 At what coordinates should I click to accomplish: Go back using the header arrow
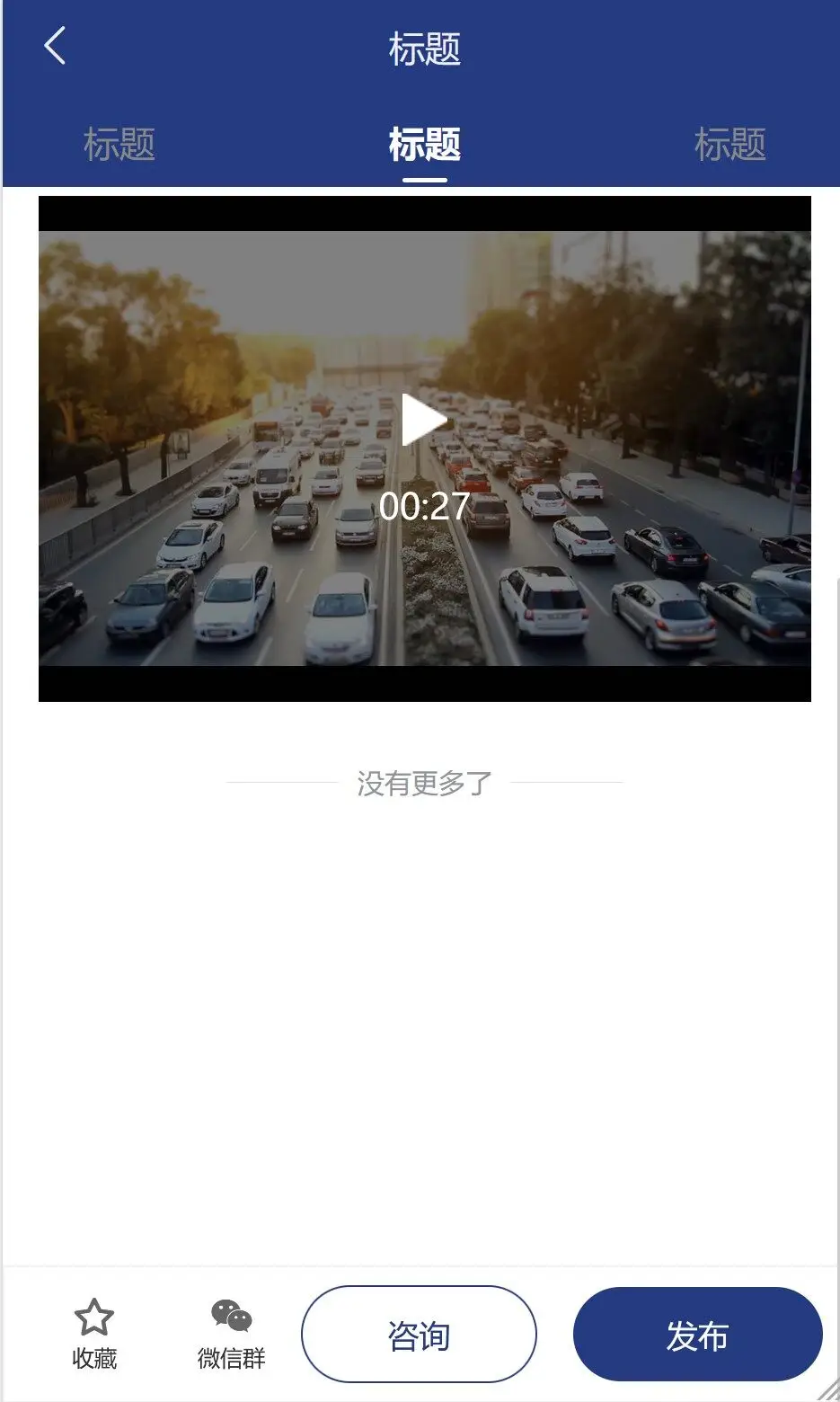55,46
